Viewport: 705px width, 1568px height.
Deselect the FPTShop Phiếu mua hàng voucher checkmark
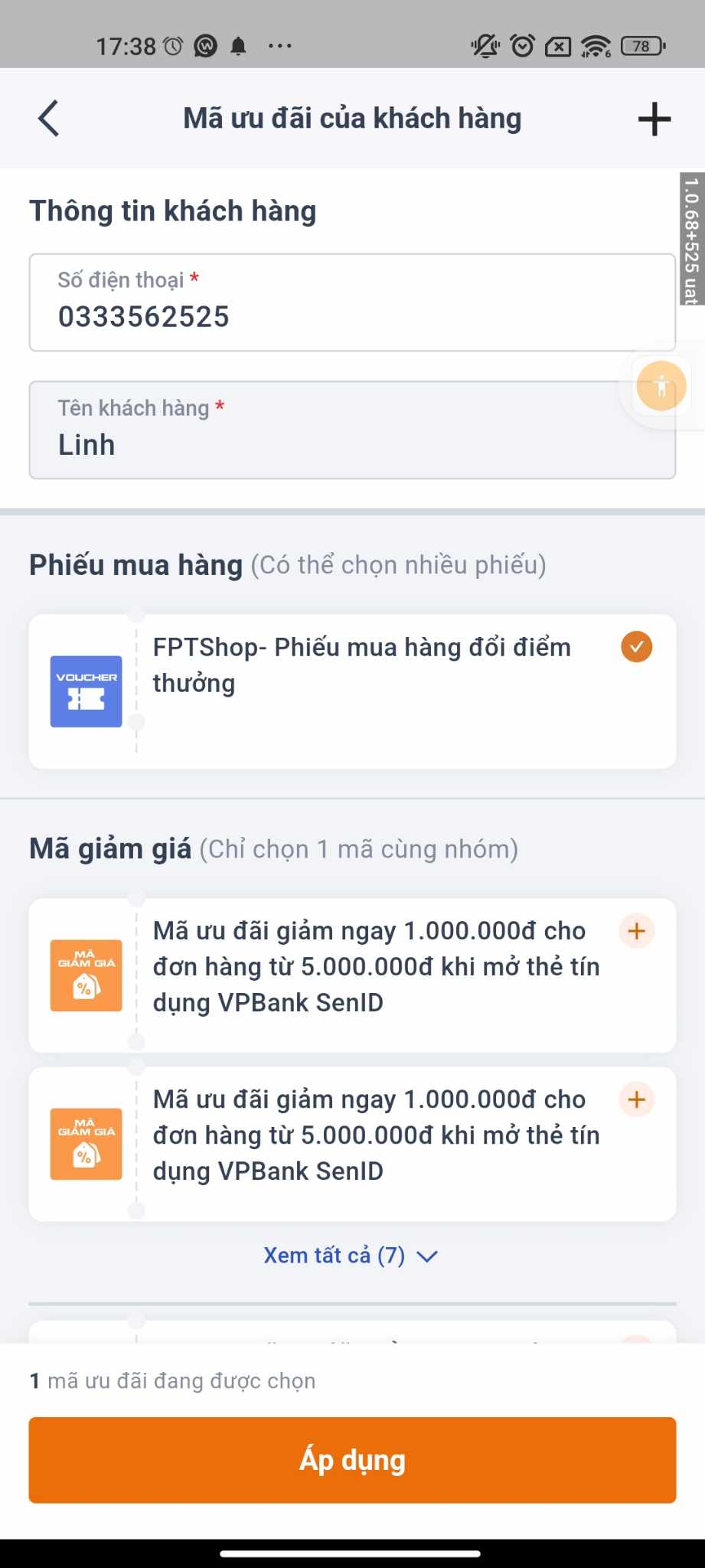(637, 647)
